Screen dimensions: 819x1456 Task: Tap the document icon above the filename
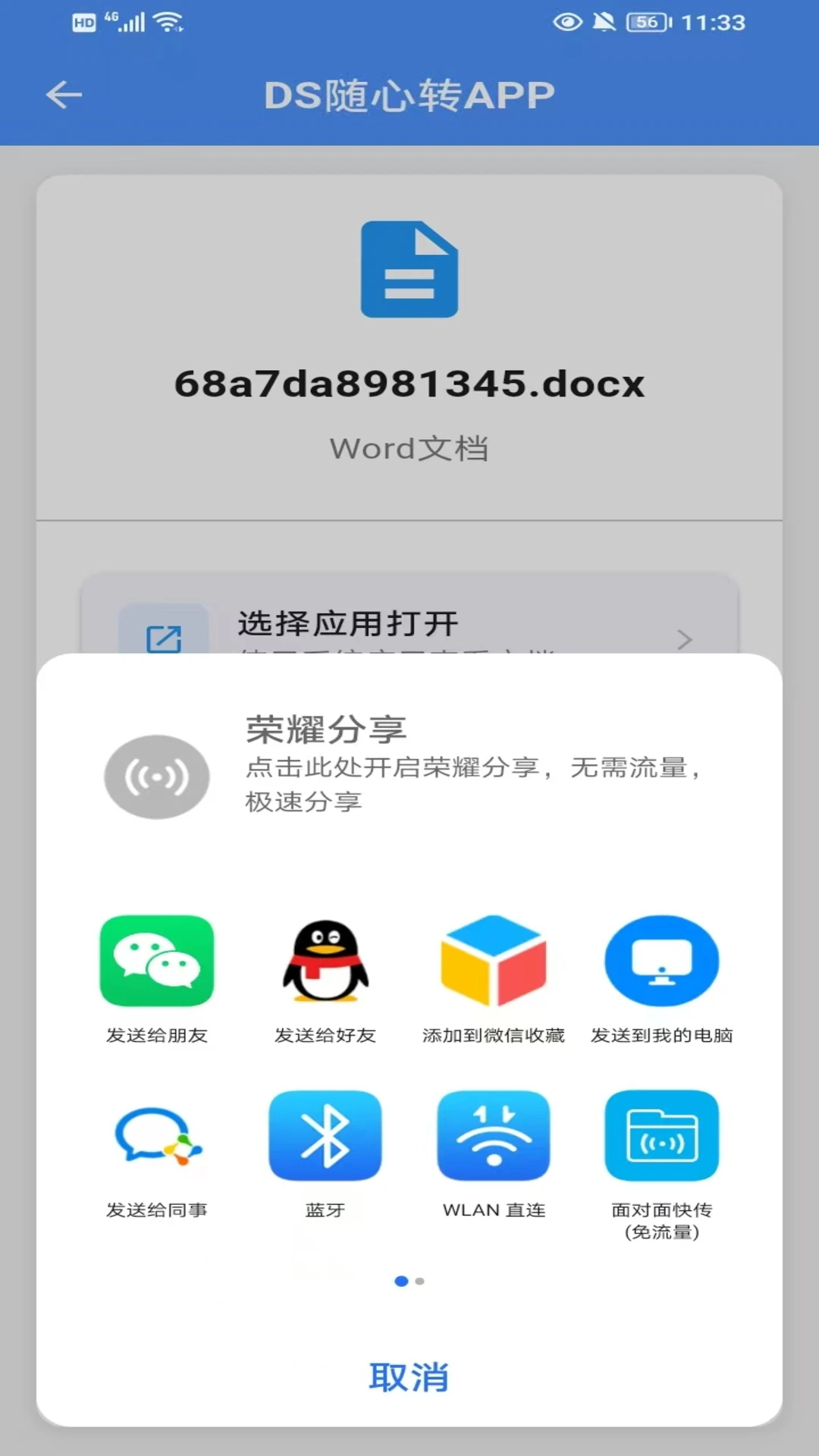click(x=409, y=271)
